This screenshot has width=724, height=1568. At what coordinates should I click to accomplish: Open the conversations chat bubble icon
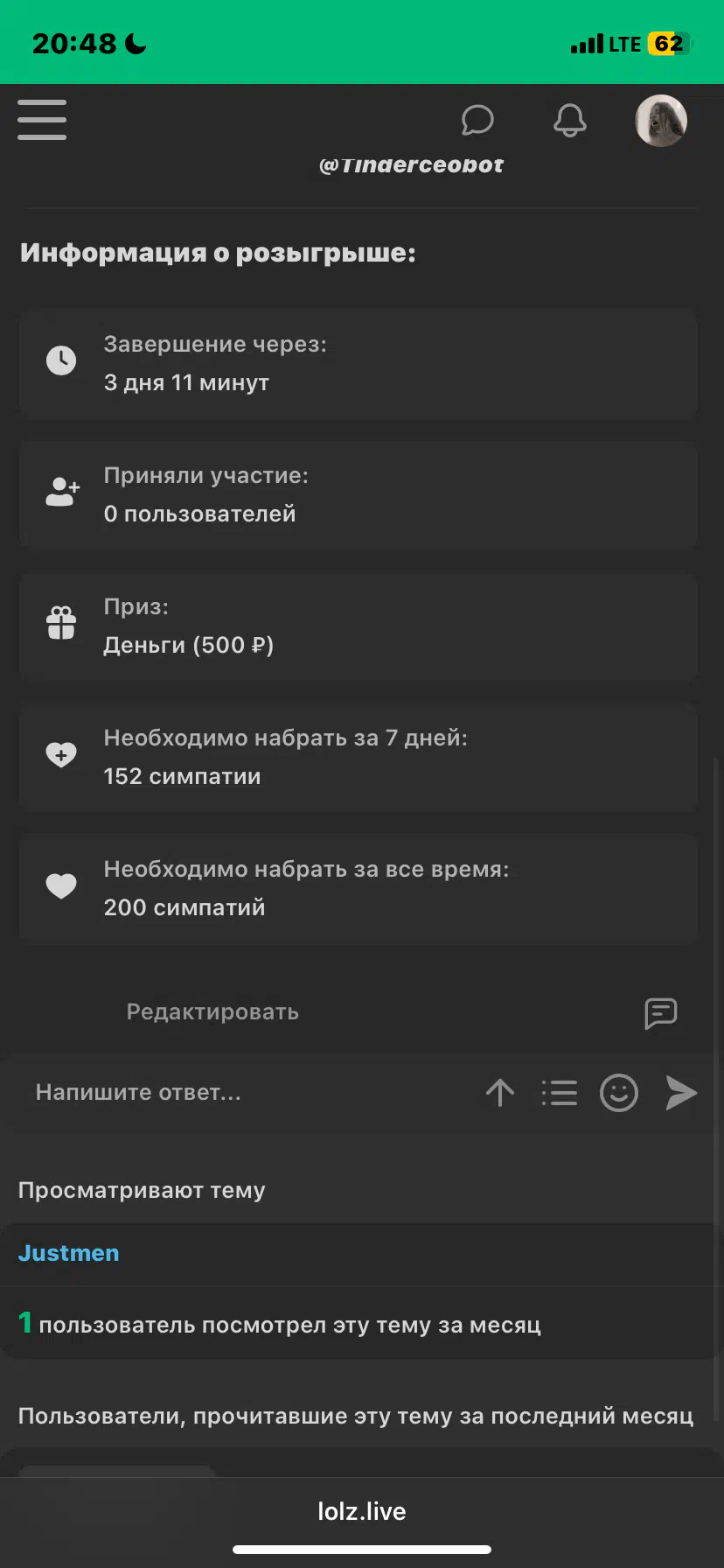pyautogui.click(x=477, y=121)
